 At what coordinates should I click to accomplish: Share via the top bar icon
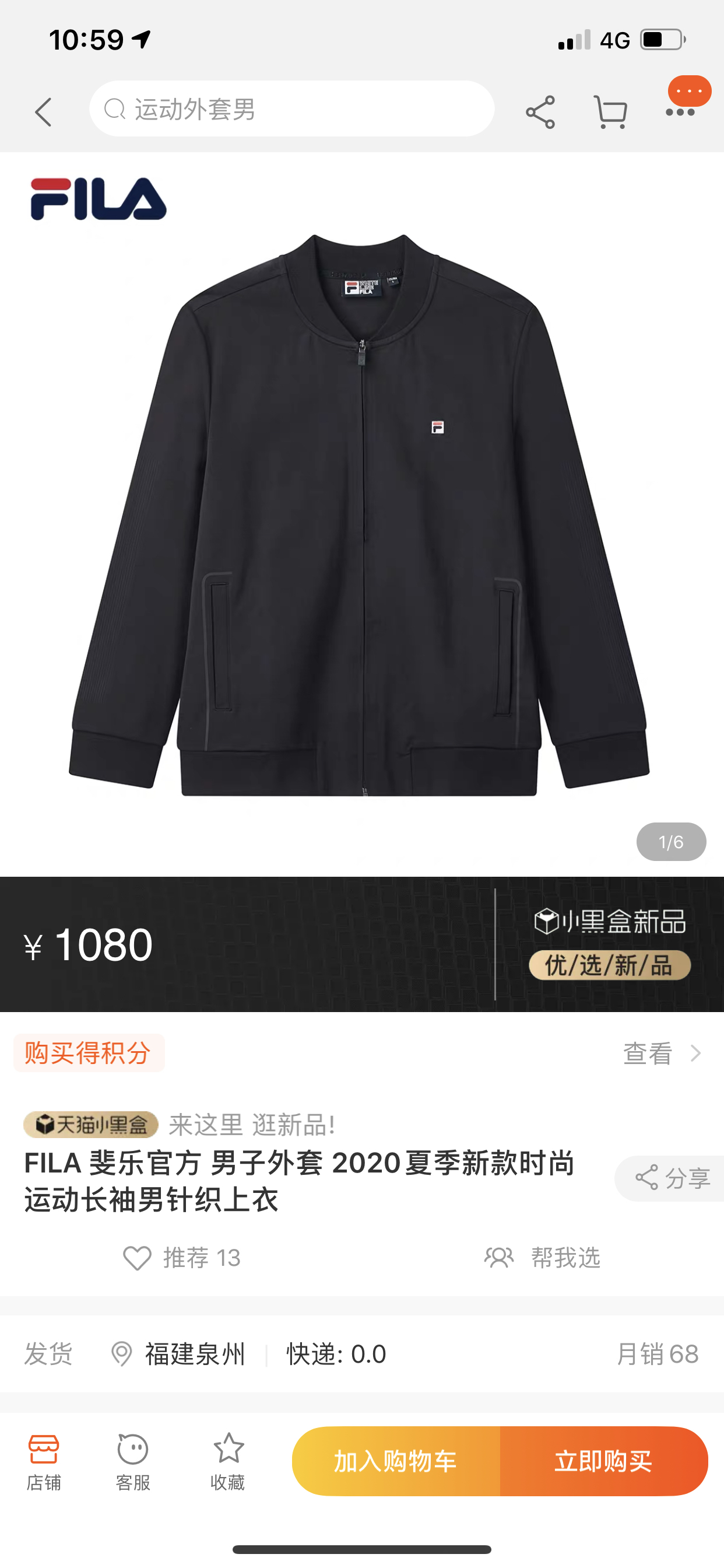tap(540, 112)
